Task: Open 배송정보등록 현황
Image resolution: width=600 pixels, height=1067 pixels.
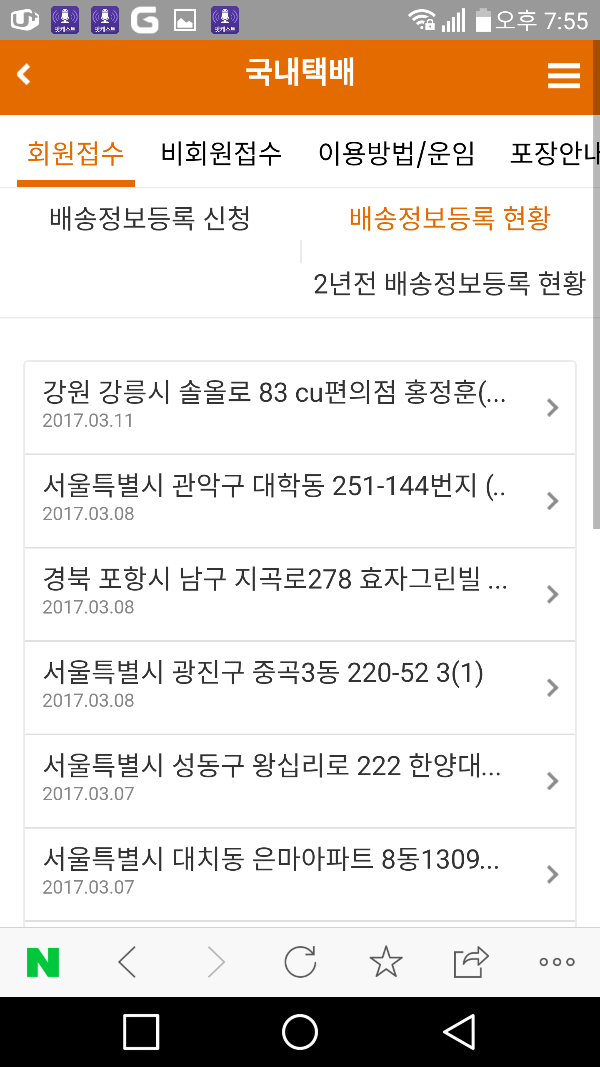Action: point(450,218)
